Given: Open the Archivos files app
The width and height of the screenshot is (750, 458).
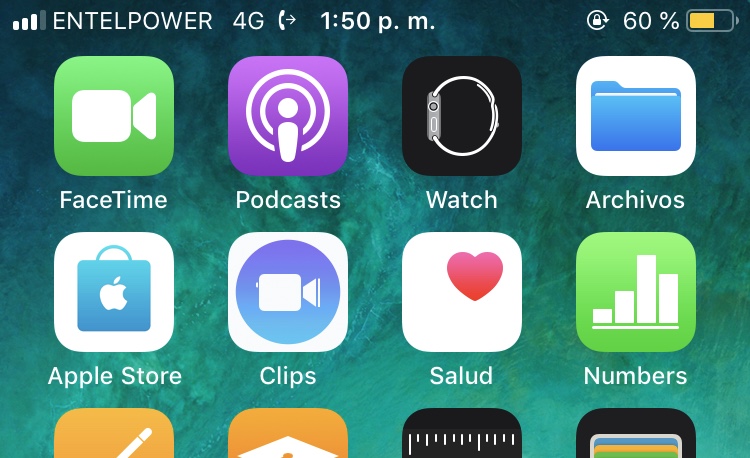Looking at the screenshot, I should tap(636, 116).
